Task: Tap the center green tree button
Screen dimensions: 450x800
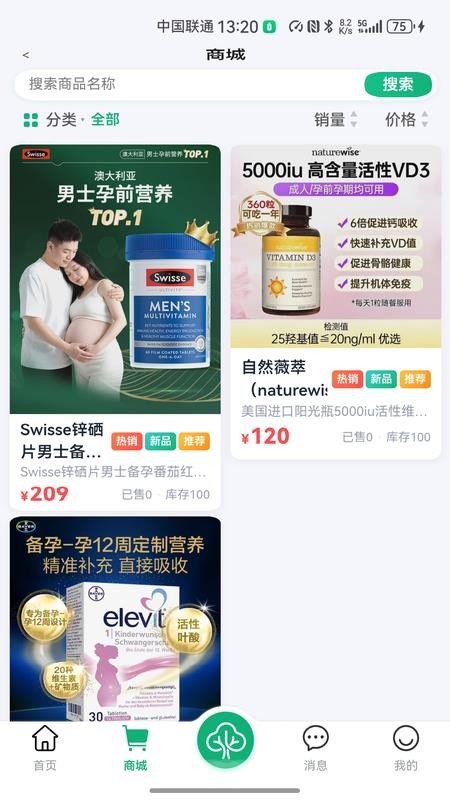Action: click(226, 740)
